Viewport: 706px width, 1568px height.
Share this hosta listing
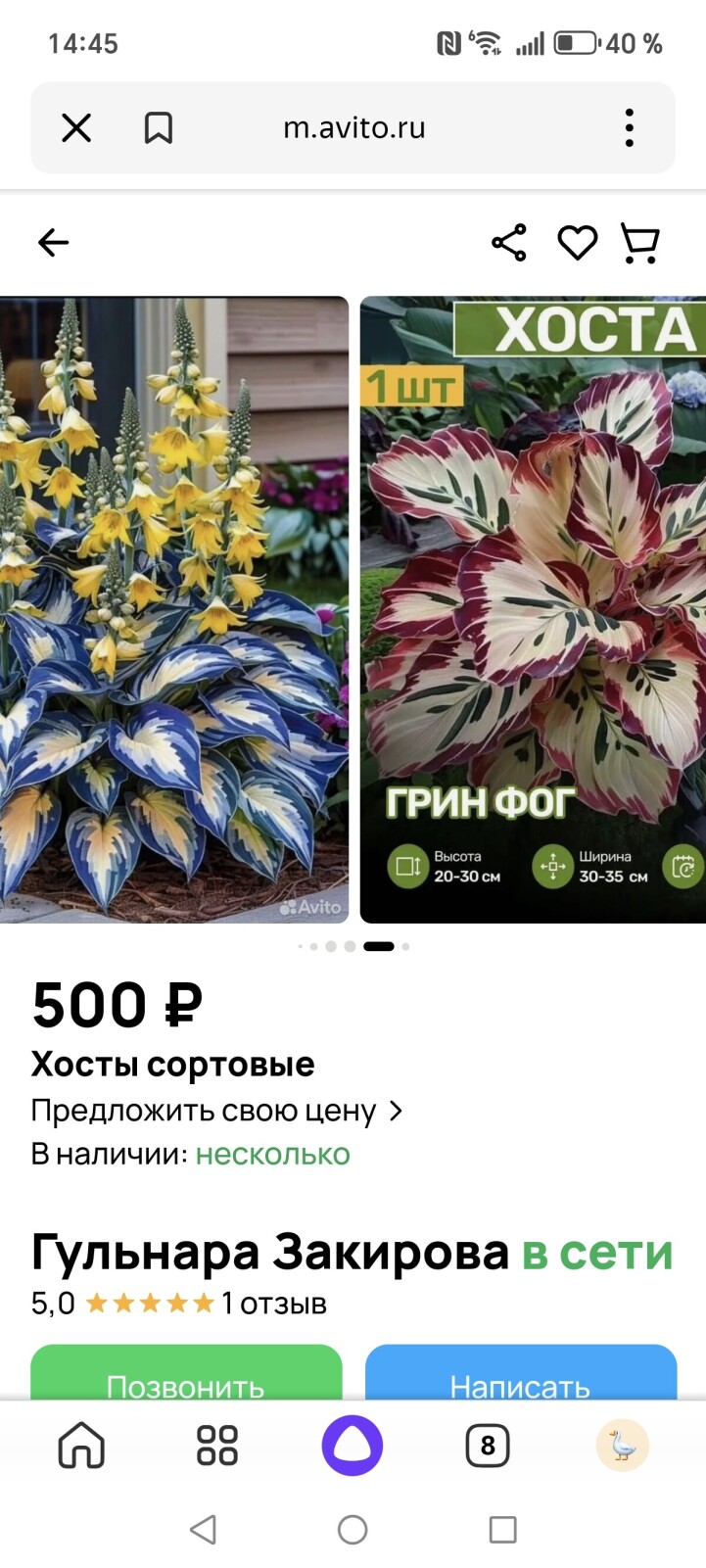(509, 242)
